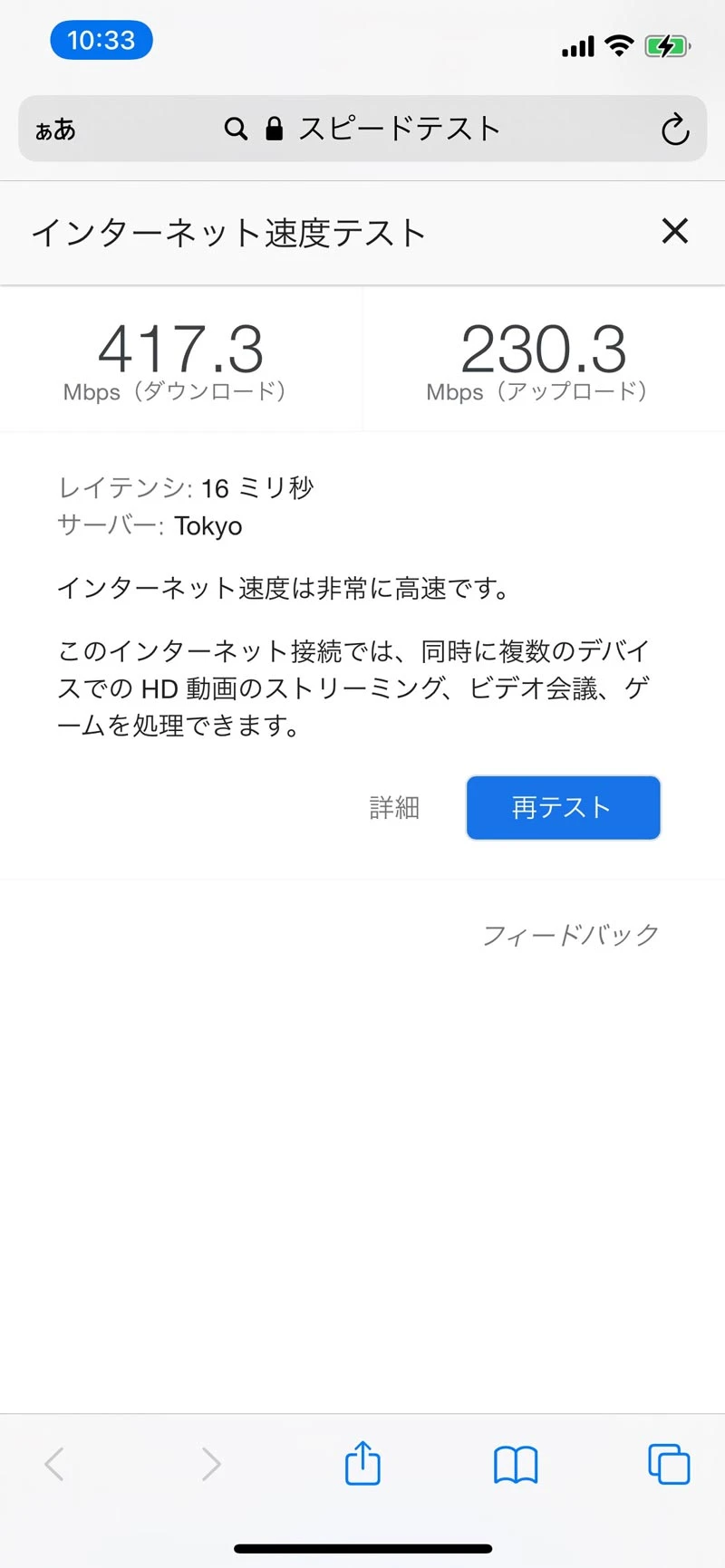Reload the page

pyautogui.click(x=674, y=130)
